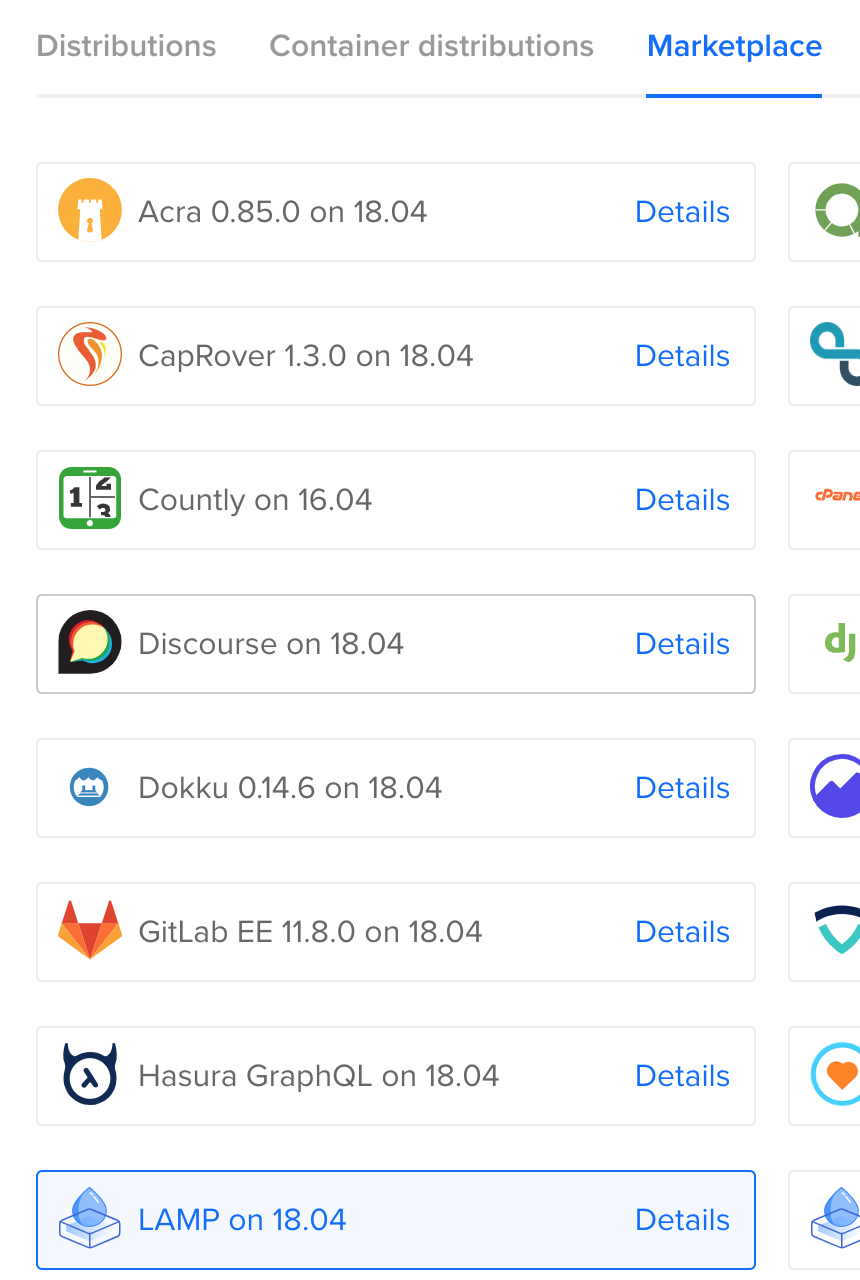
Task: Pick the Countly on 16.04 image
Action: tap(396, 500)
